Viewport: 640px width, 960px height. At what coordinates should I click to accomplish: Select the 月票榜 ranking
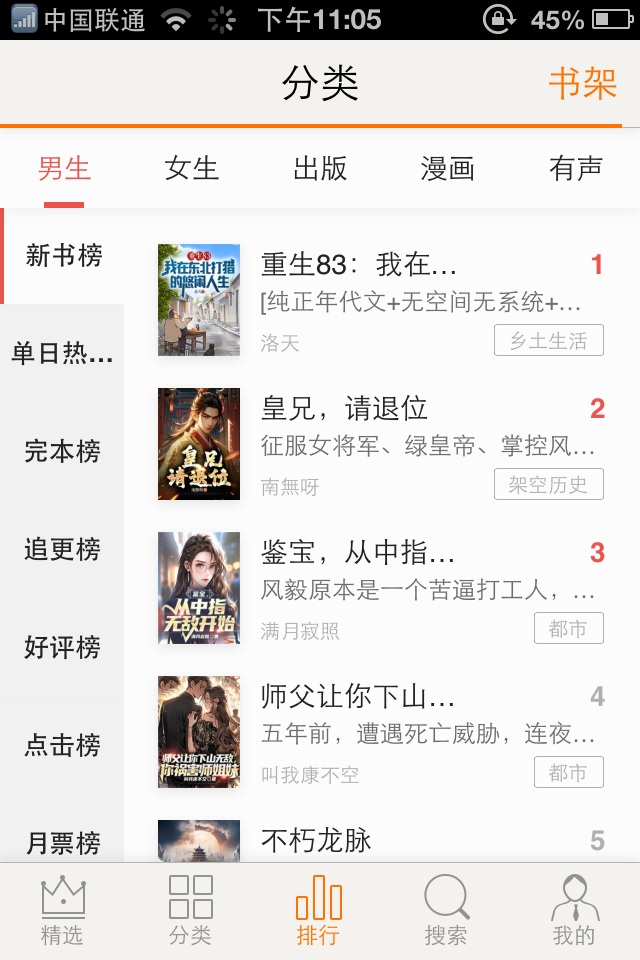pos(63,843)
